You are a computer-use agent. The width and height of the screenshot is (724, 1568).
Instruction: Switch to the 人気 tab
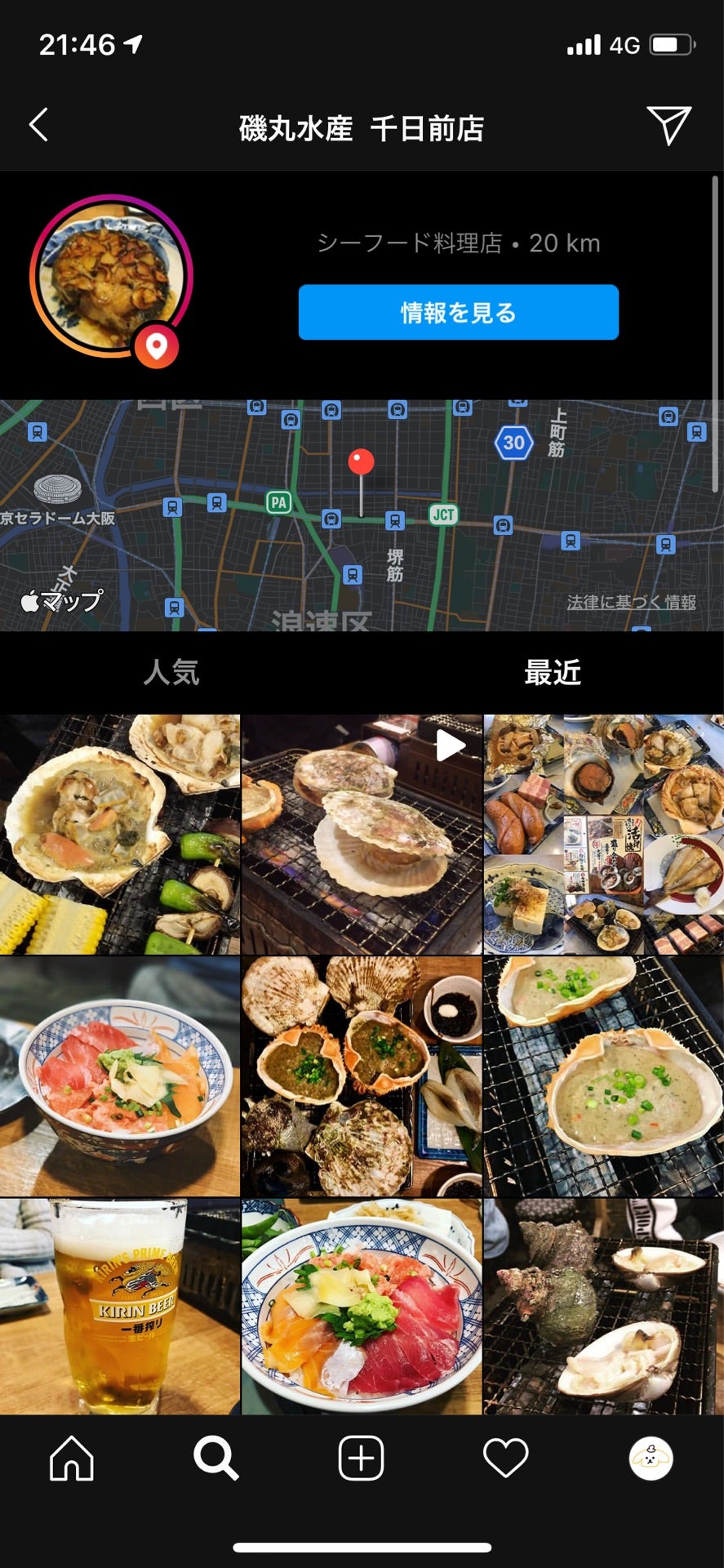tap(171, 673)
